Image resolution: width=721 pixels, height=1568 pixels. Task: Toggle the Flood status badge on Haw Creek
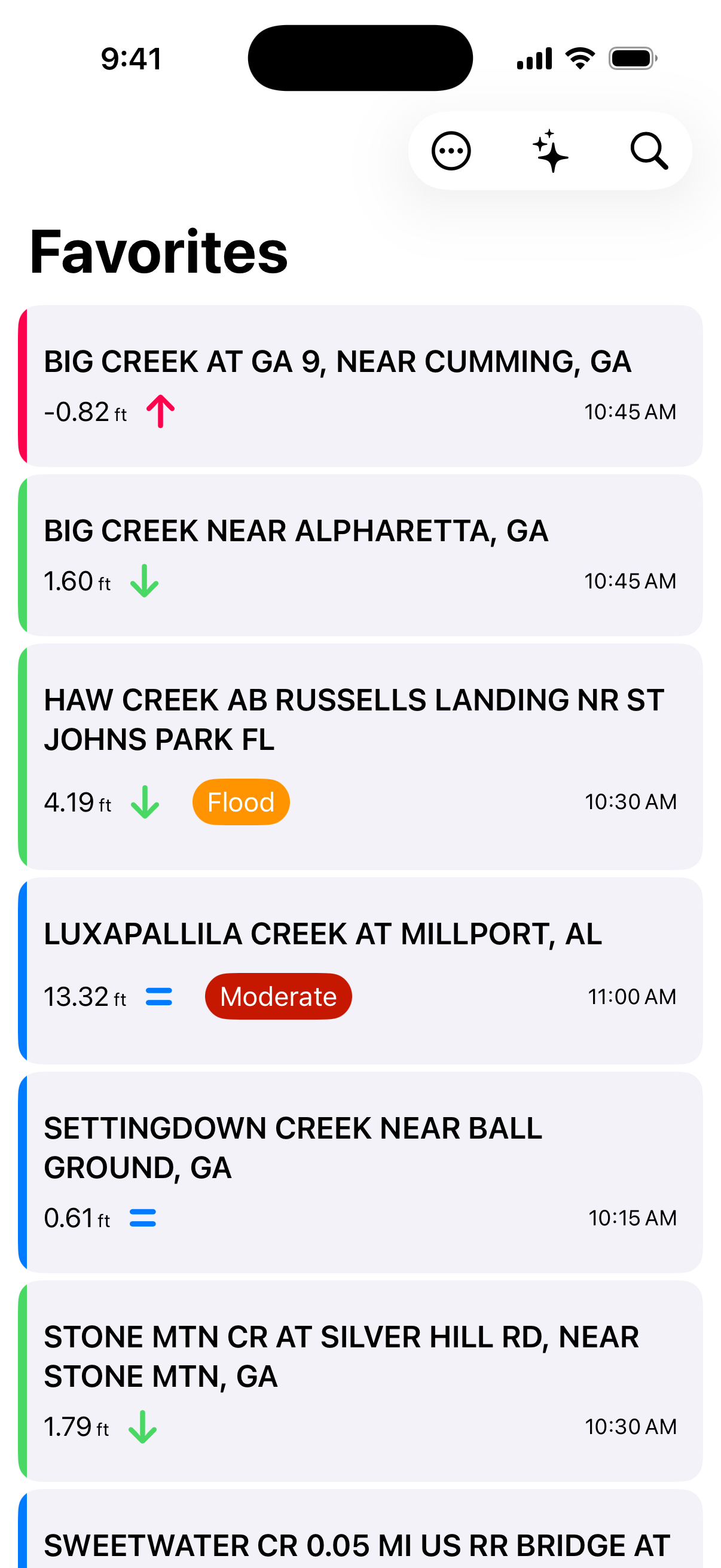coord(240,803)
